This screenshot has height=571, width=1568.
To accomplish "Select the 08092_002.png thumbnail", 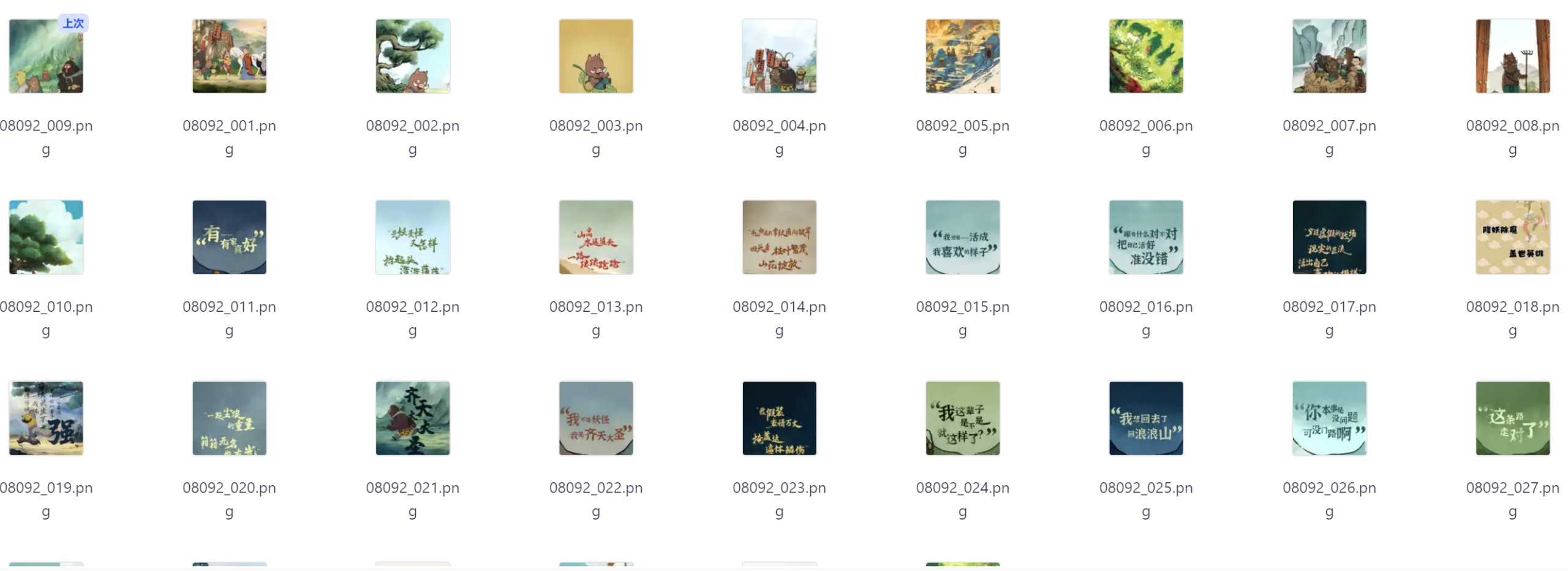I will pyautogui.click(x=412, y=56).
